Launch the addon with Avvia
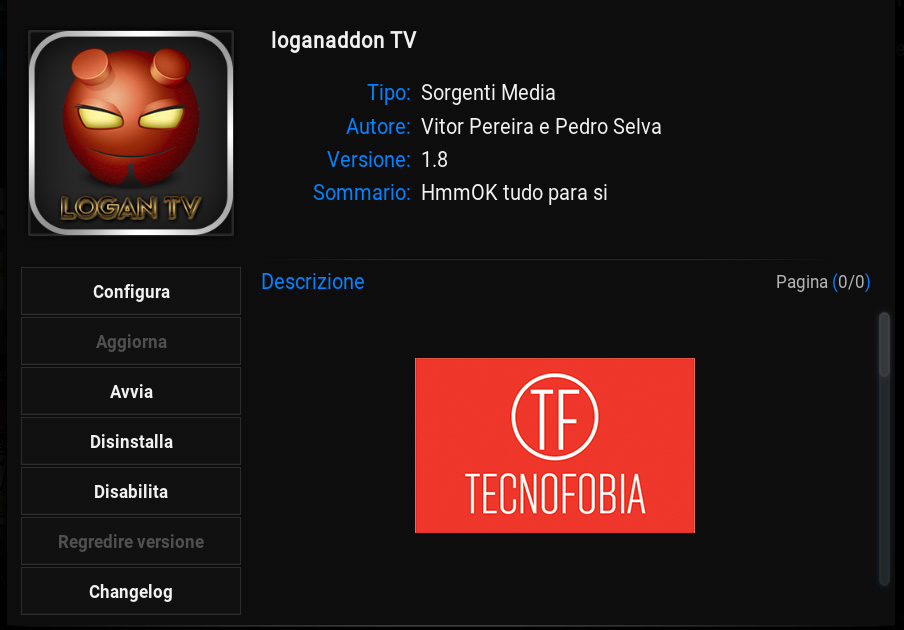This screenshot has width=904, height=630. click(131, 392)
